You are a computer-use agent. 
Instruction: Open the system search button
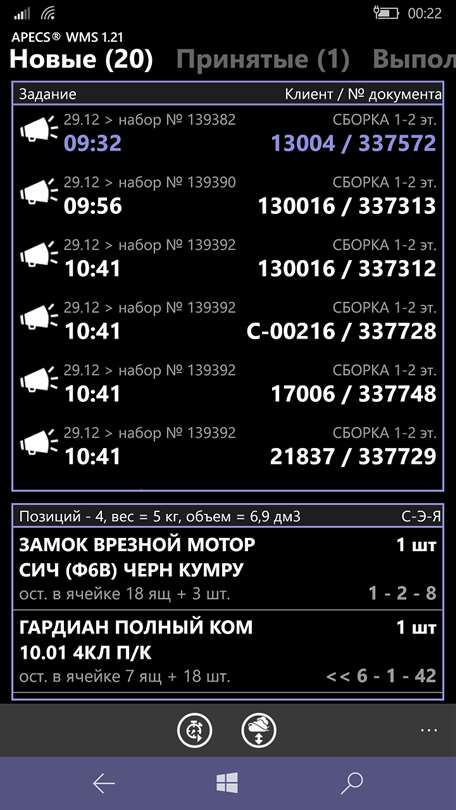point(351,784)
